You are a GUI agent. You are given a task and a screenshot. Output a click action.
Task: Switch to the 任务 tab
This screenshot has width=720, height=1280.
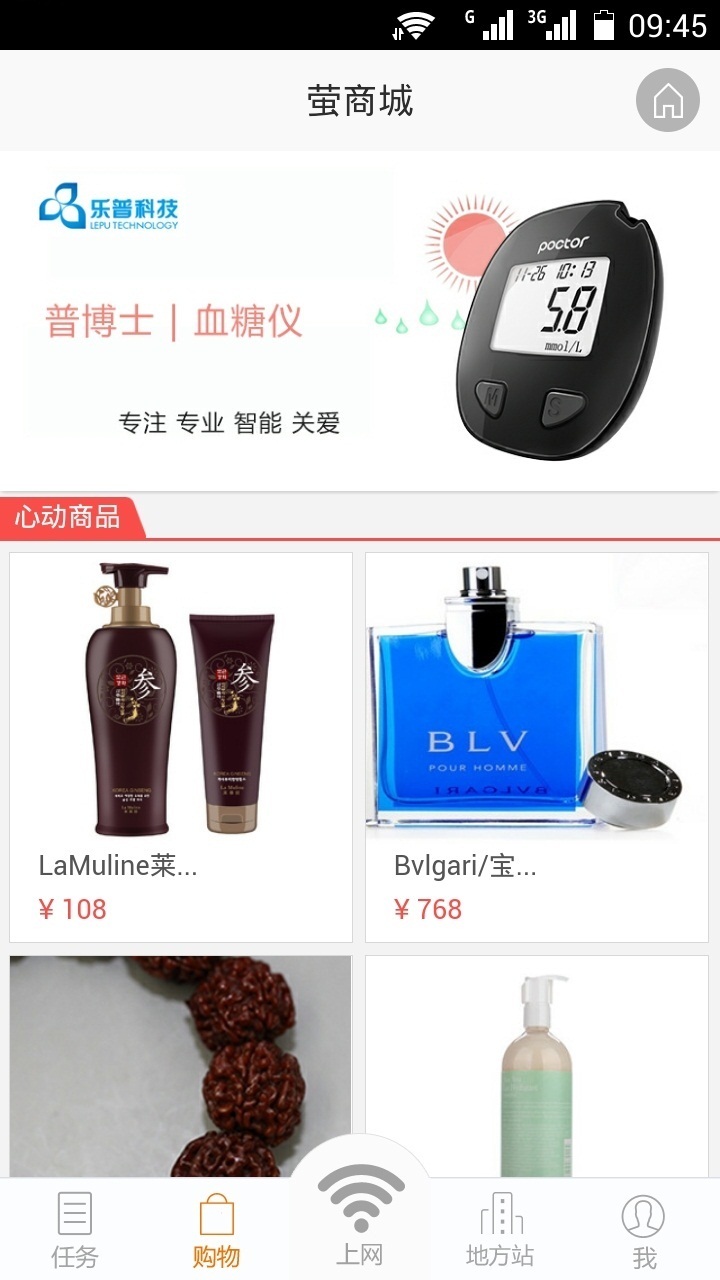(75, 1230)
